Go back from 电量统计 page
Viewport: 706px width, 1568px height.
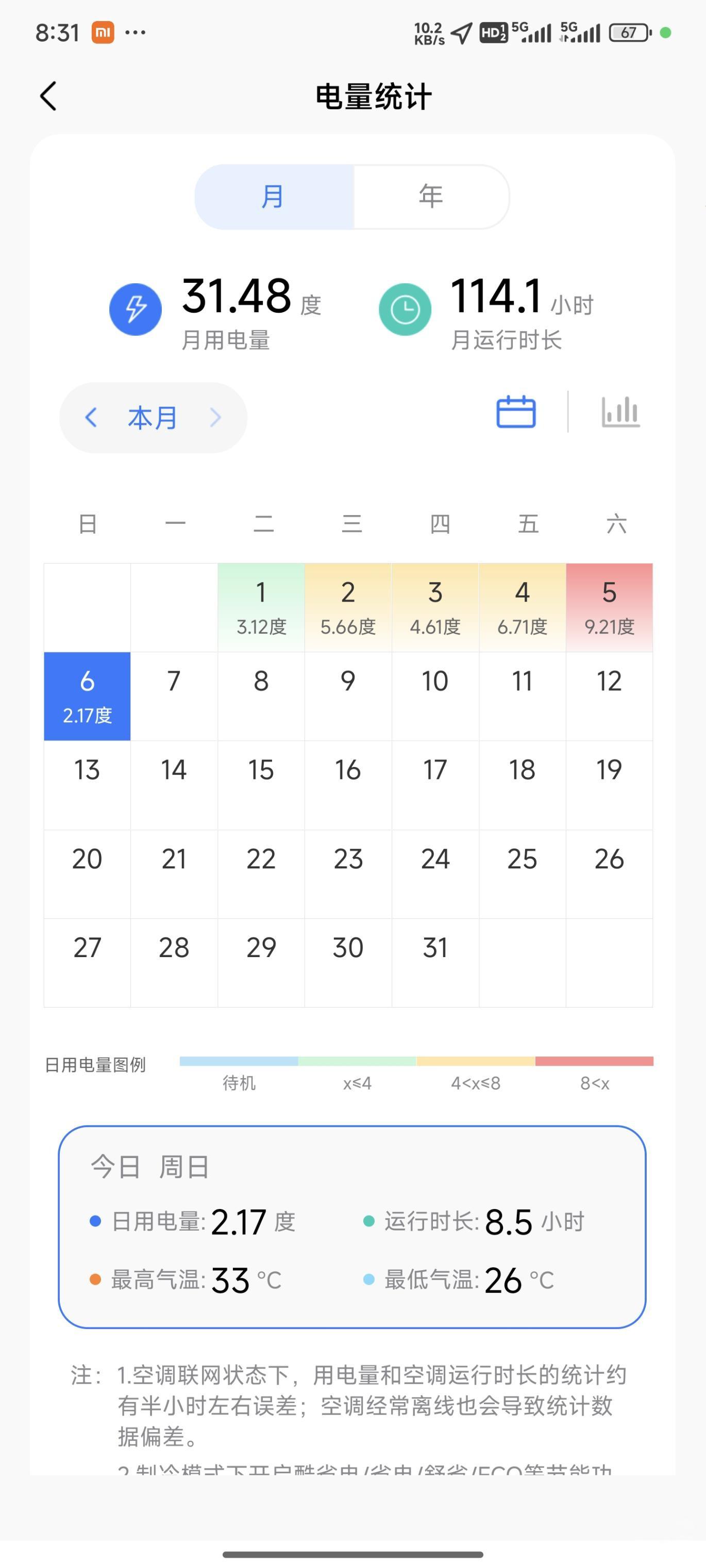tap(49, 96)
